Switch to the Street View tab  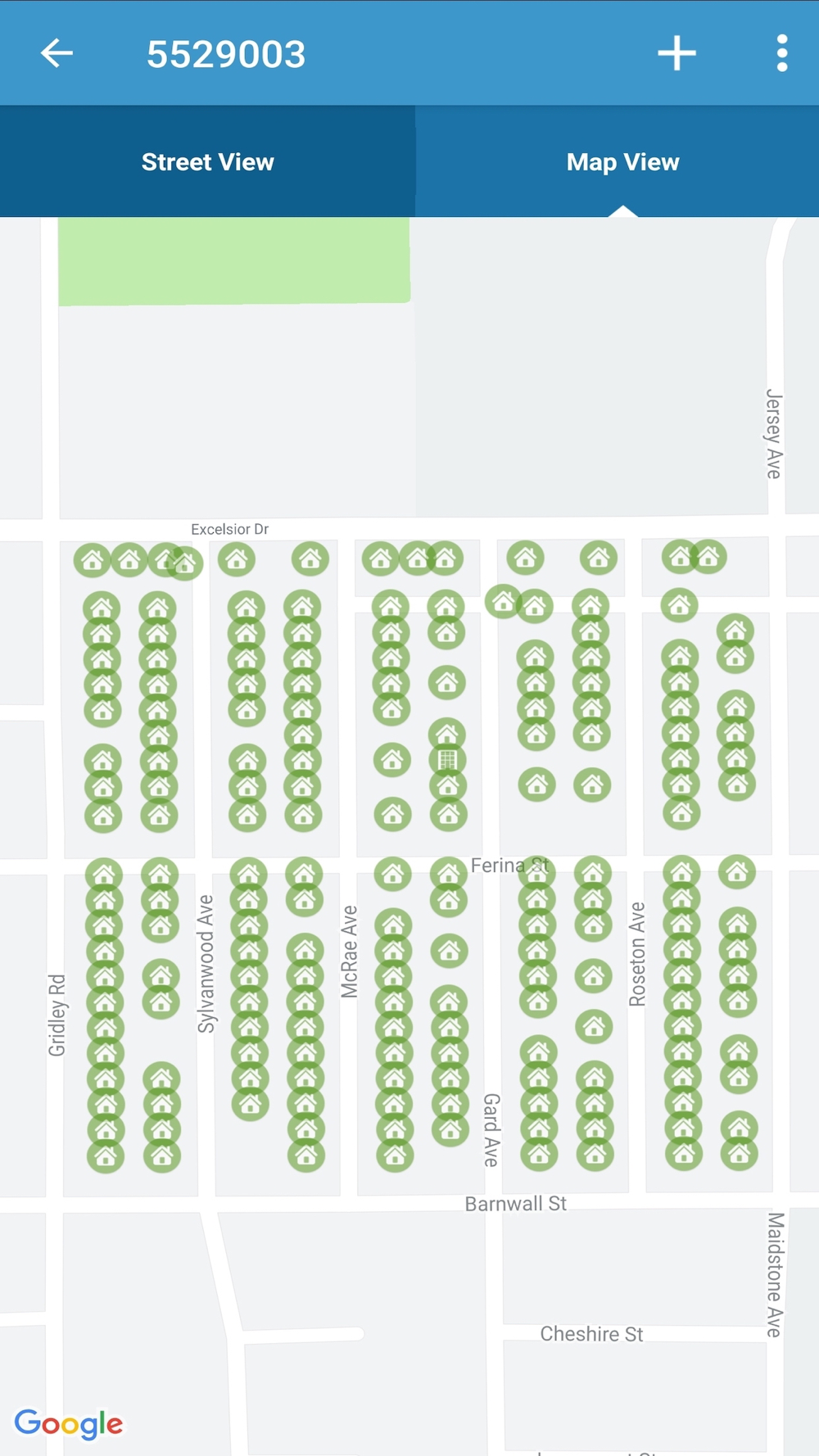tap(207, 162)
